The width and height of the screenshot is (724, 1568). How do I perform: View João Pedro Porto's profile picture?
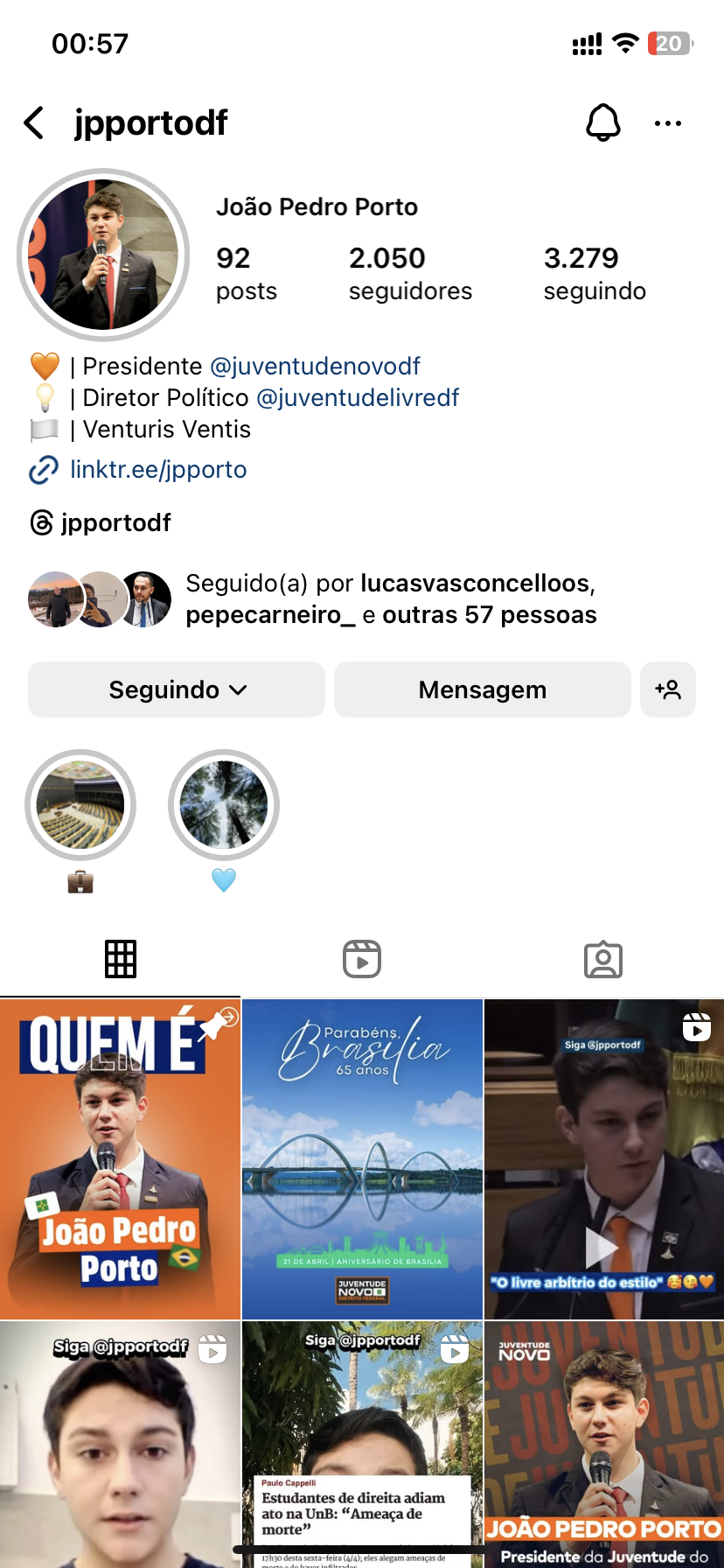pyautogui.click(x=103, y=255)
